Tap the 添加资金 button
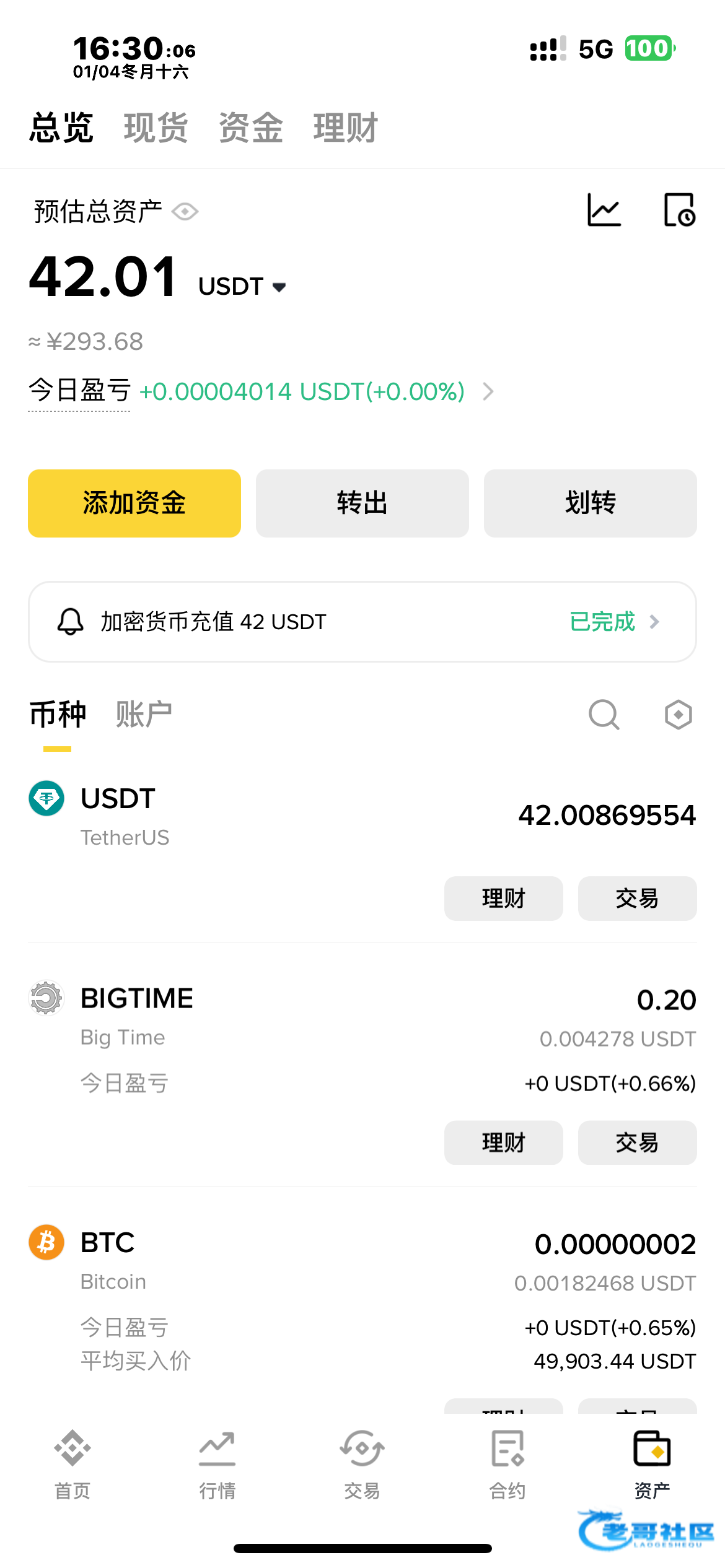 tap(134, 503)
